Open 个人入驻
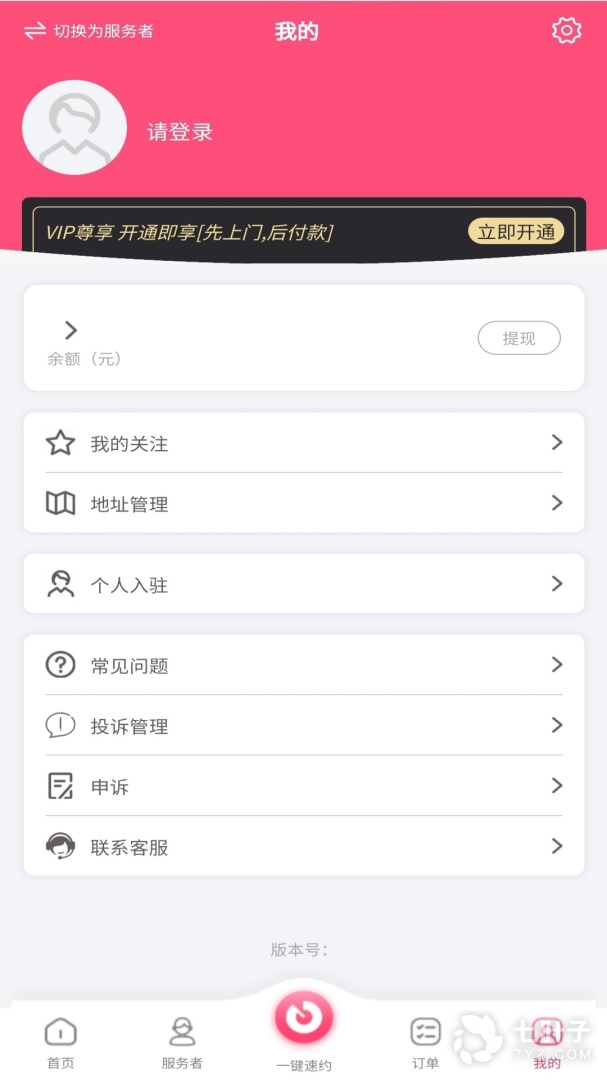Image resolution: width=607 pixels, height=1080 pixels. coord(303,584)
